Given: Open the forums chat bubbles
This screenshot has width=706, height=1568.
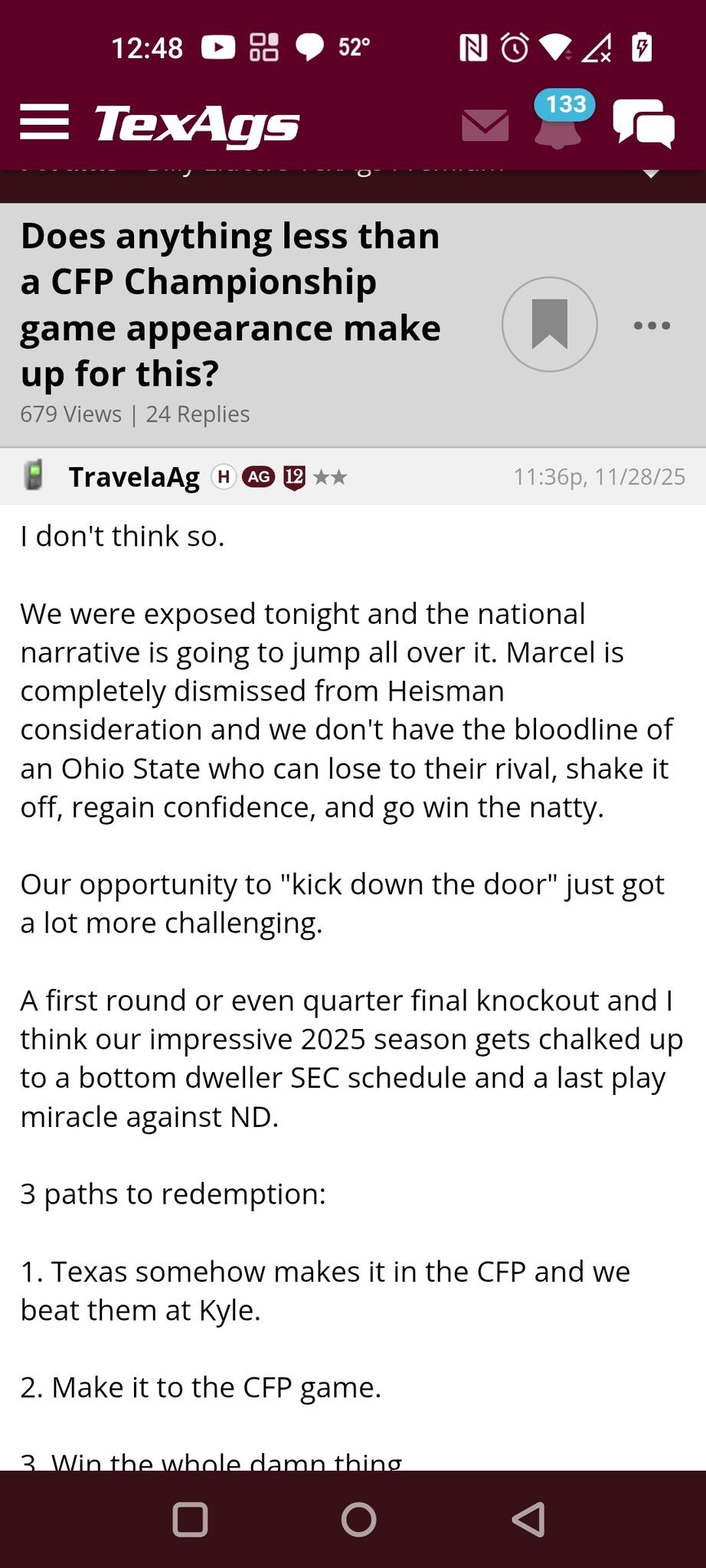Looking at the screenshot, I should tap(643, 122).
